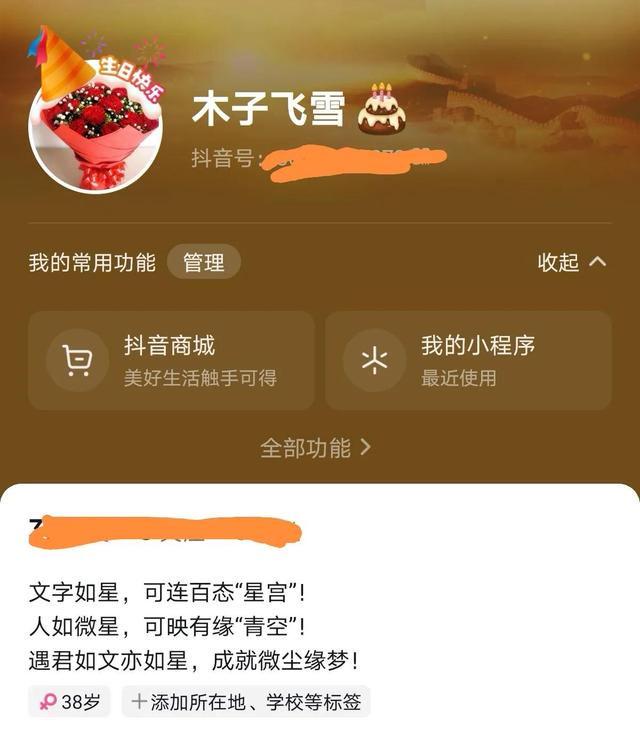Add location and school tags
Image resolution: width=640 pixels, height=744 pixels.
pyautogui.click(x=246, y=702)
